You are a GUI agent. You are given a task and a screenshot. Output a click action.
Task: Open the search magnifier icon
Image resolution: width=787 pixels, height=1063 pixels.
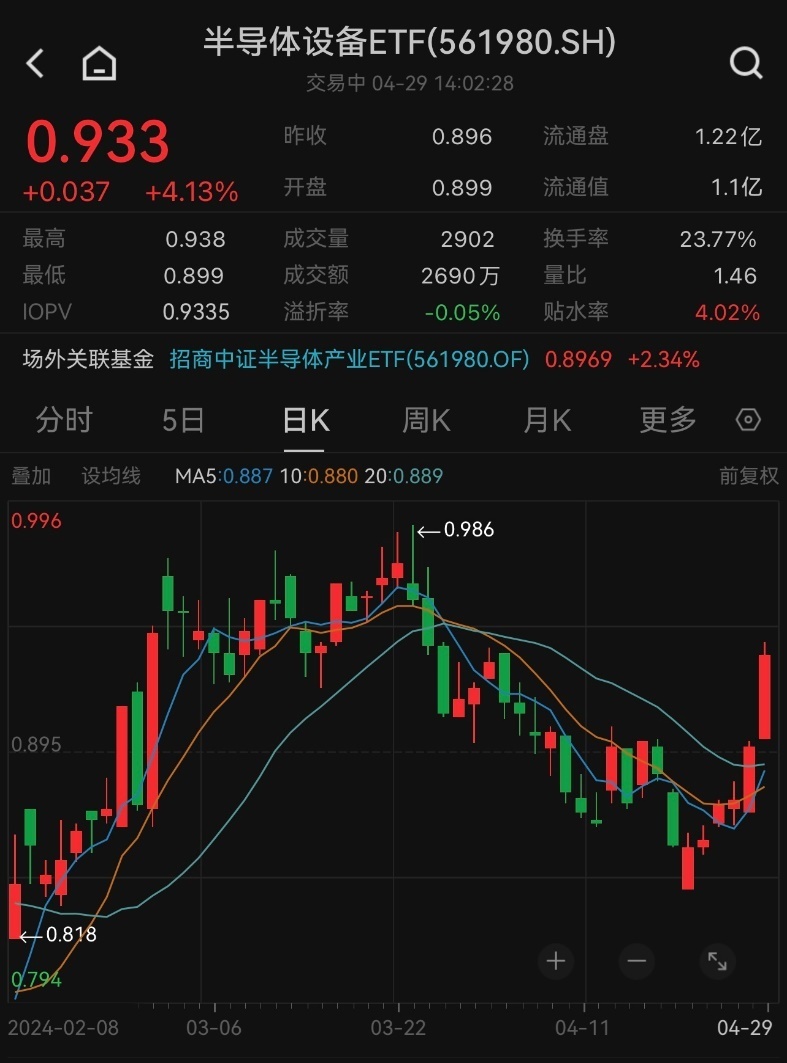click(x=746, y=62)
